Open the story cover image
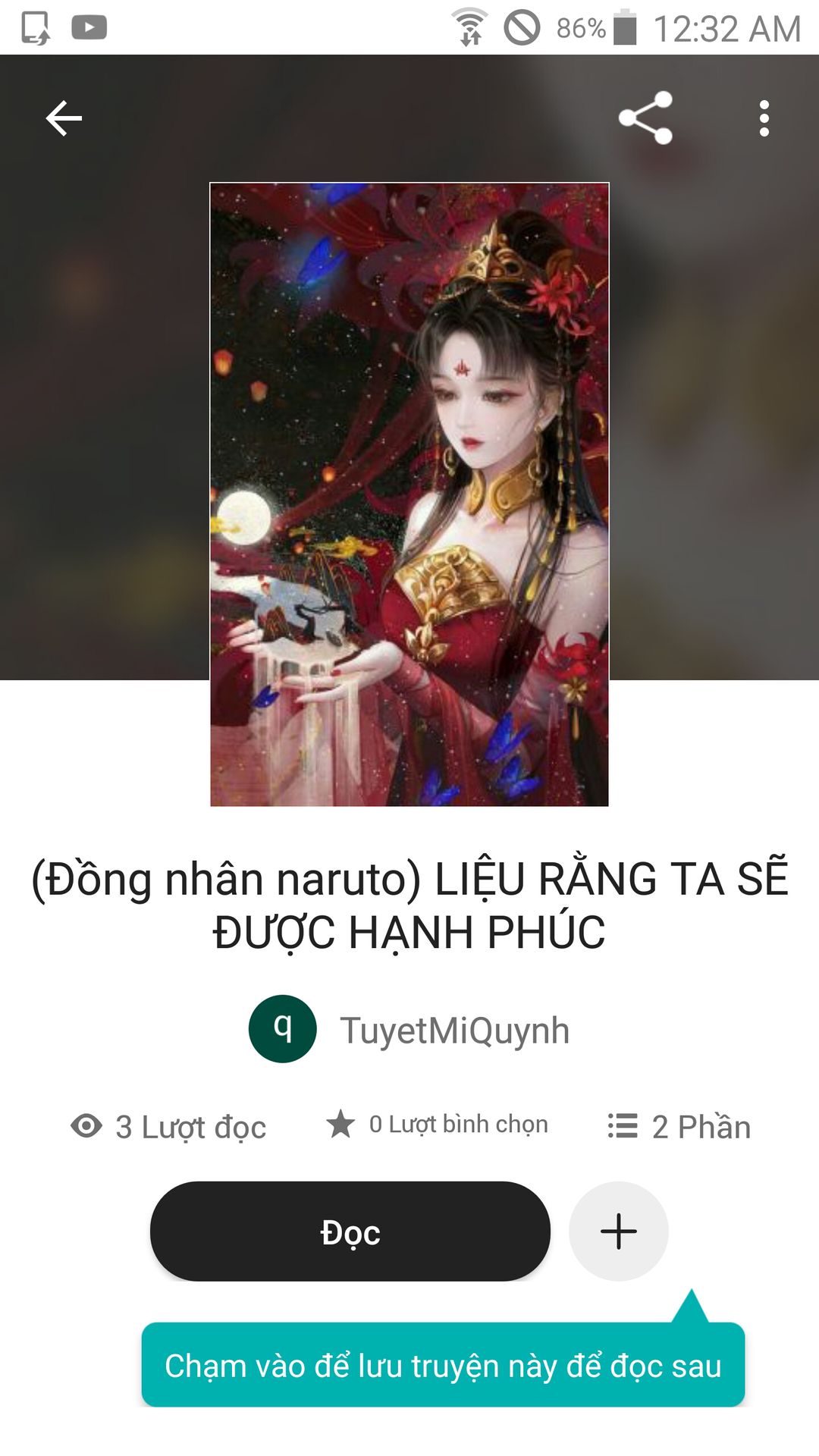819x1456 pixels. tap(409, 494)
